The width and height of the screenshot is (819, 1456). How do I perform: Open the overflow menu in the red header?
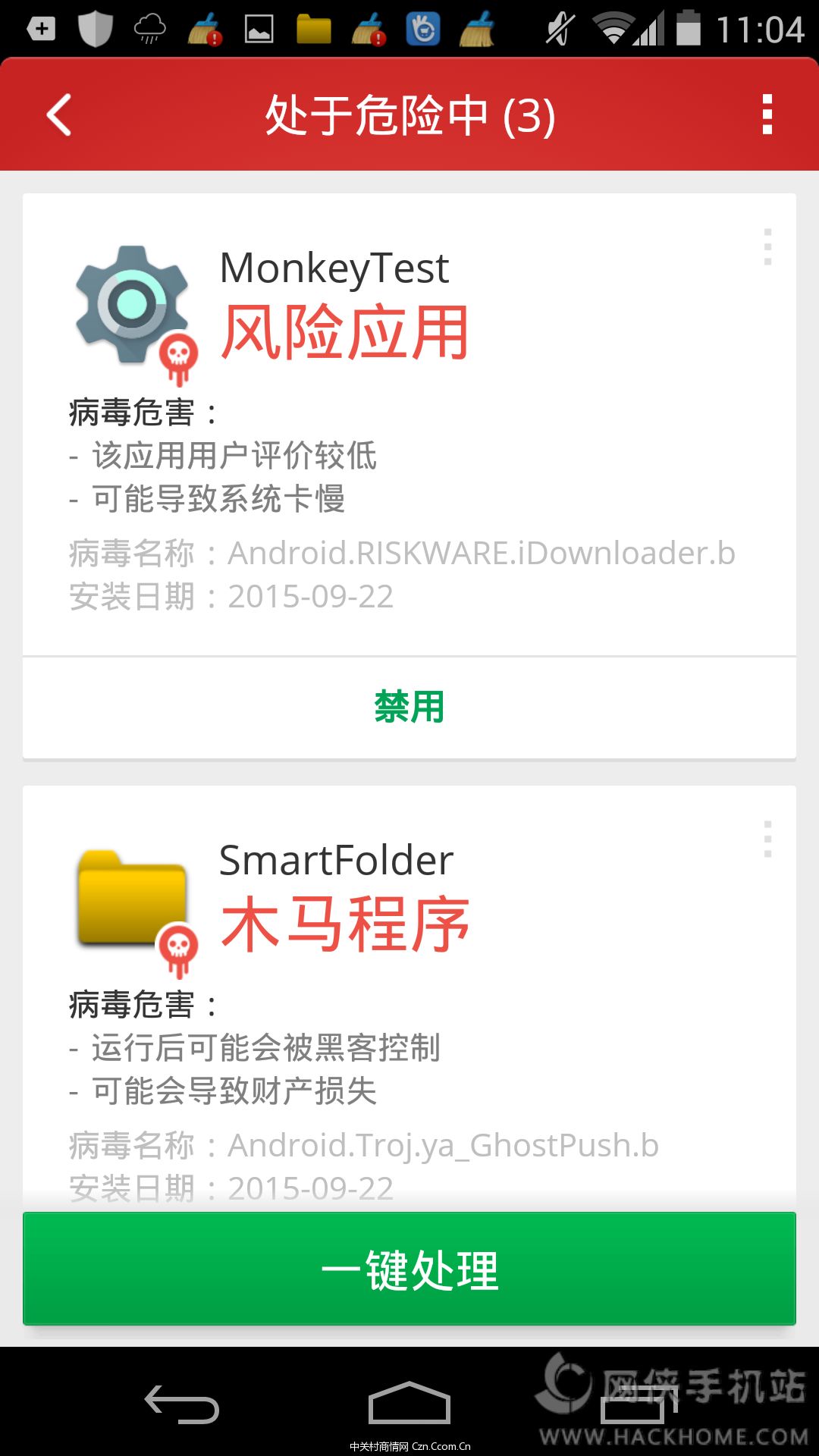767,115
